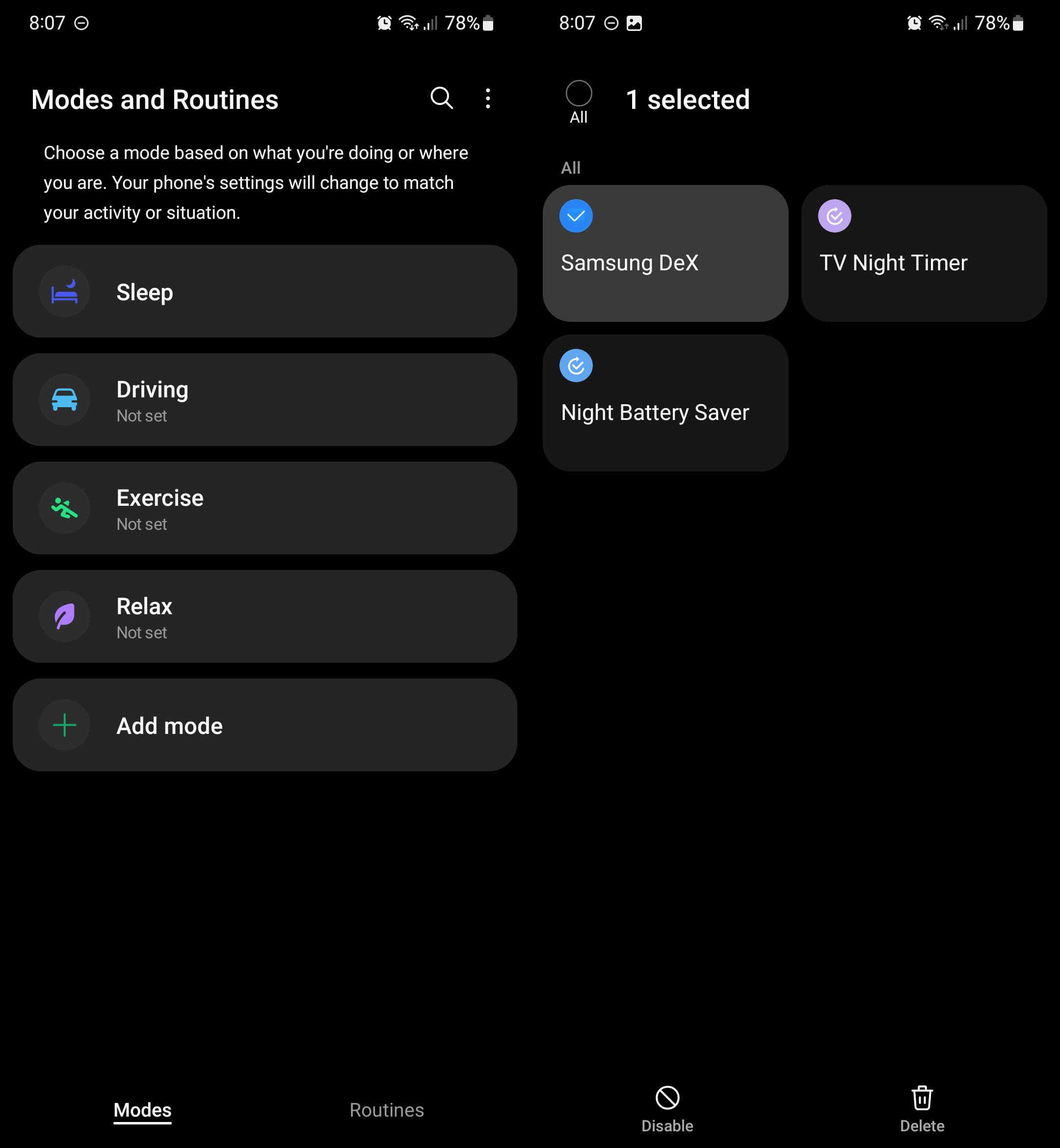Switch to the Routines tab

click(x=387, y=1110)
